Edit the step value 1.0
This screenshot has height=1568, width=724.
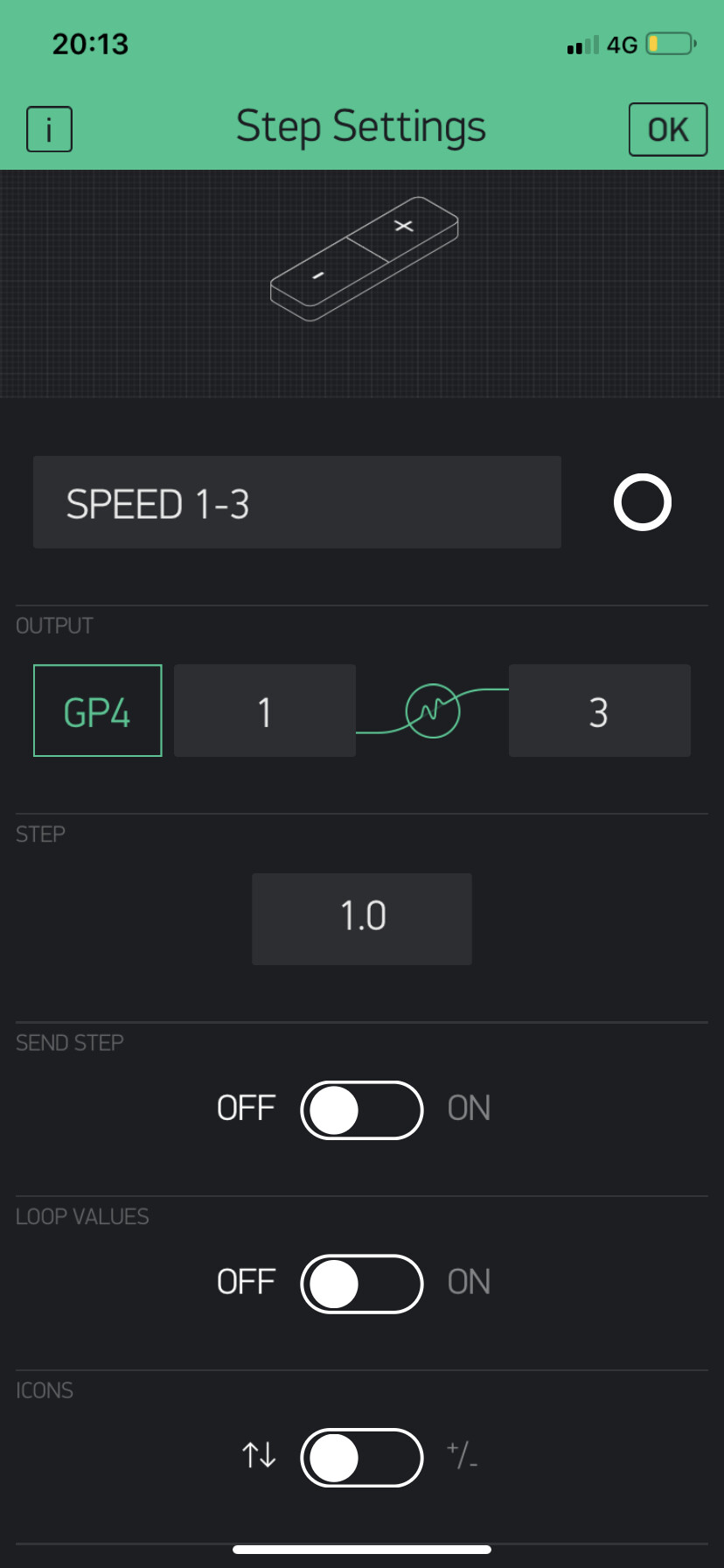click(362, 919)
